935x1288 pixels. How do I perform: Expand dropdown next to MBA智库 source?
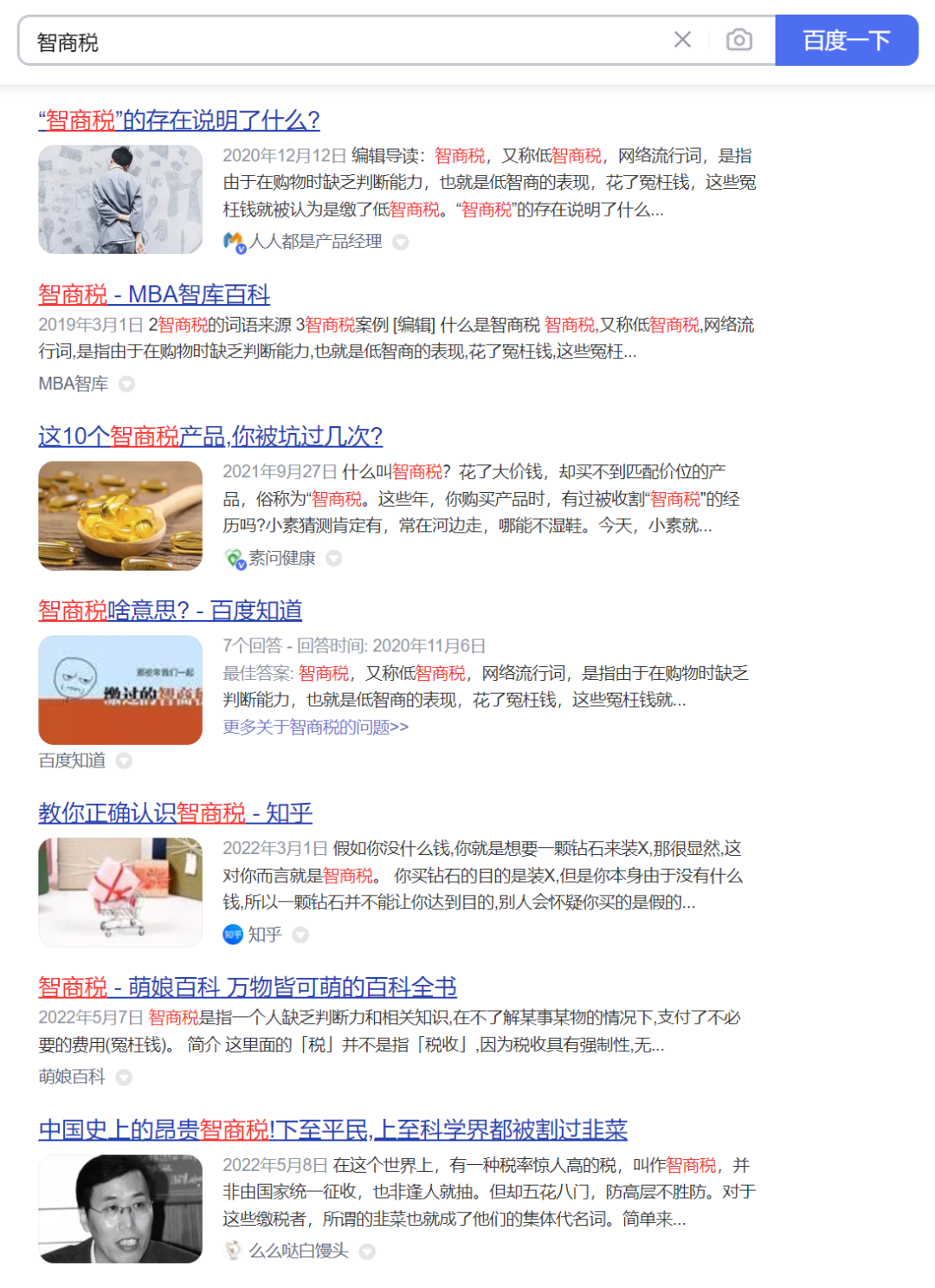126,384
